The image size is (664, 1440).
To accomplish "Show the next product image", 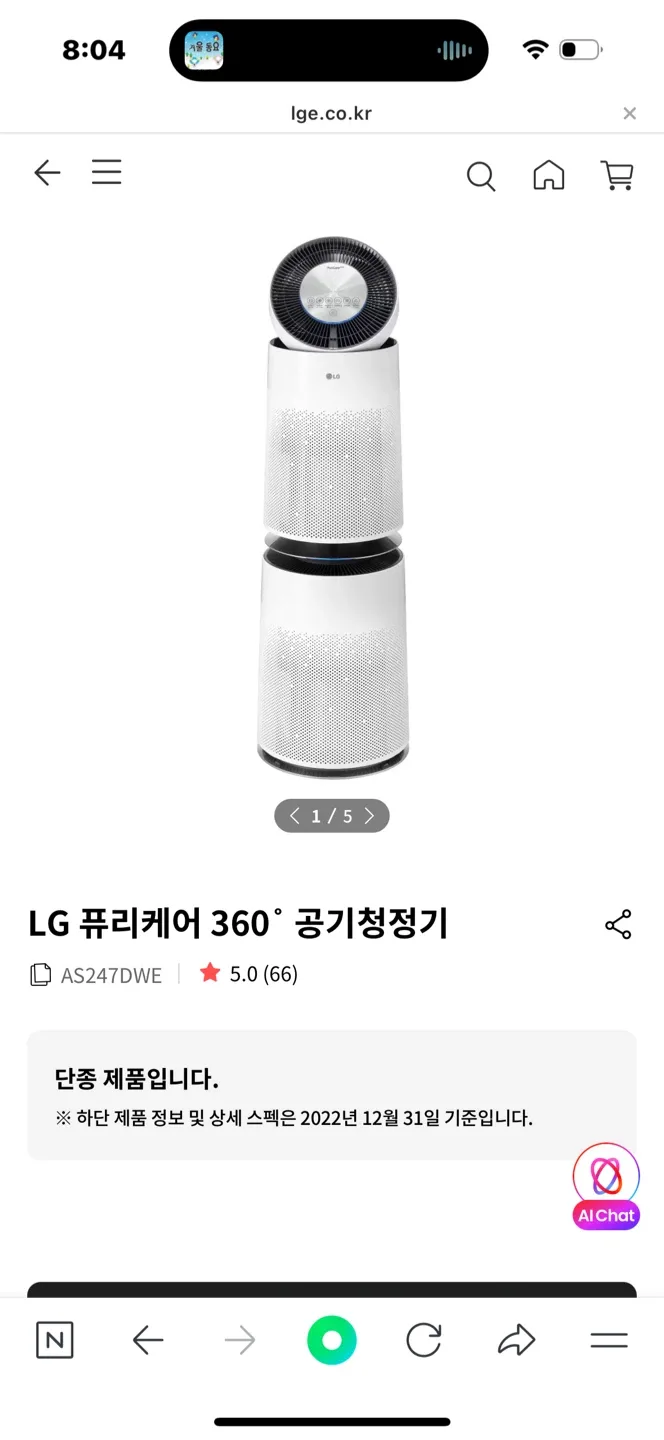I will 369,816.
